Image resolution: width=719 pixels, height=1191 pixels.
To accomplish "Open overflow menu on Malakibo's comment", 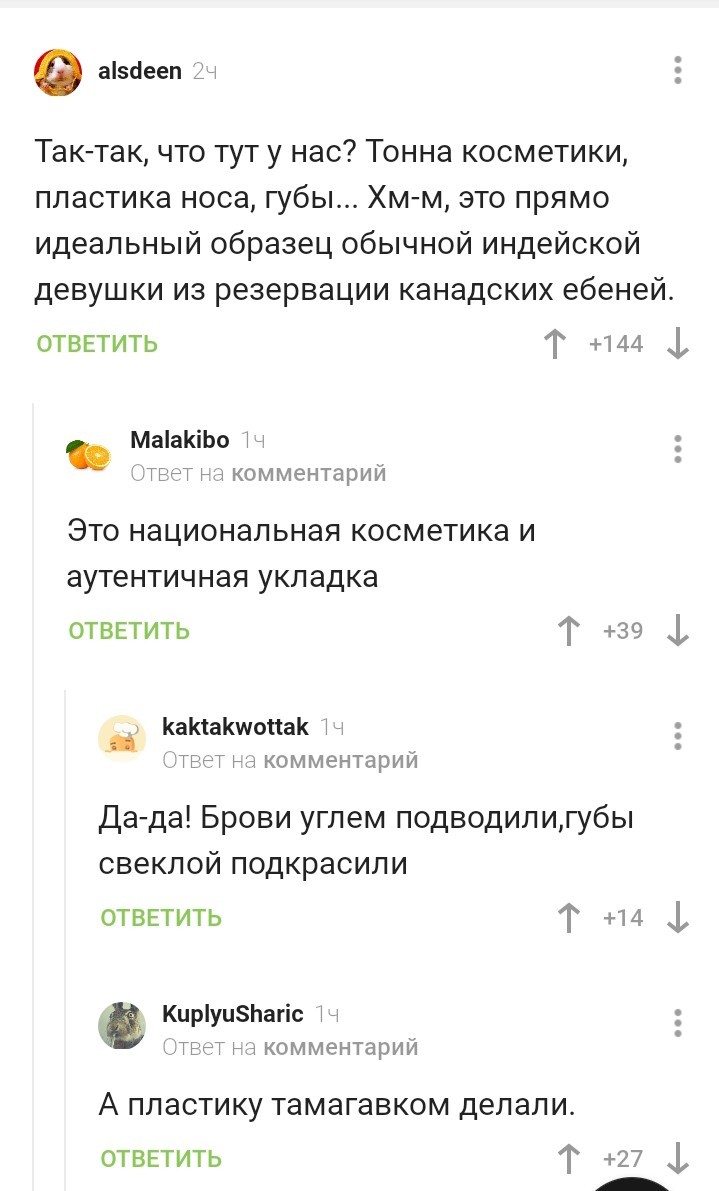I will click(x=678, y=450).
